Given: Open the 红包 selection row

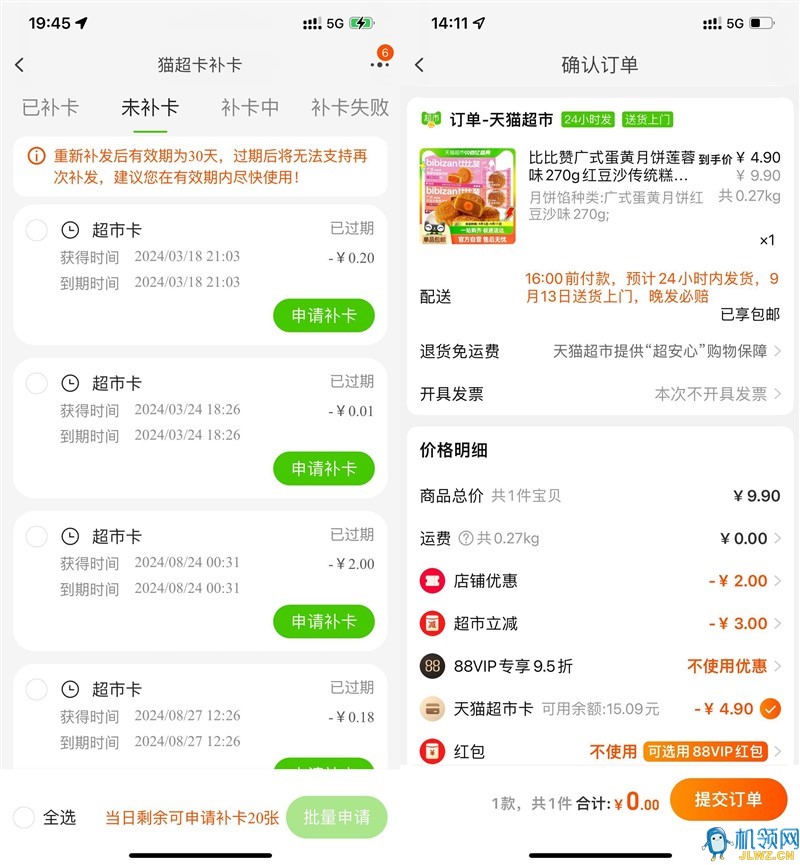Looking at the screenshot, I should tap(600, 751).
